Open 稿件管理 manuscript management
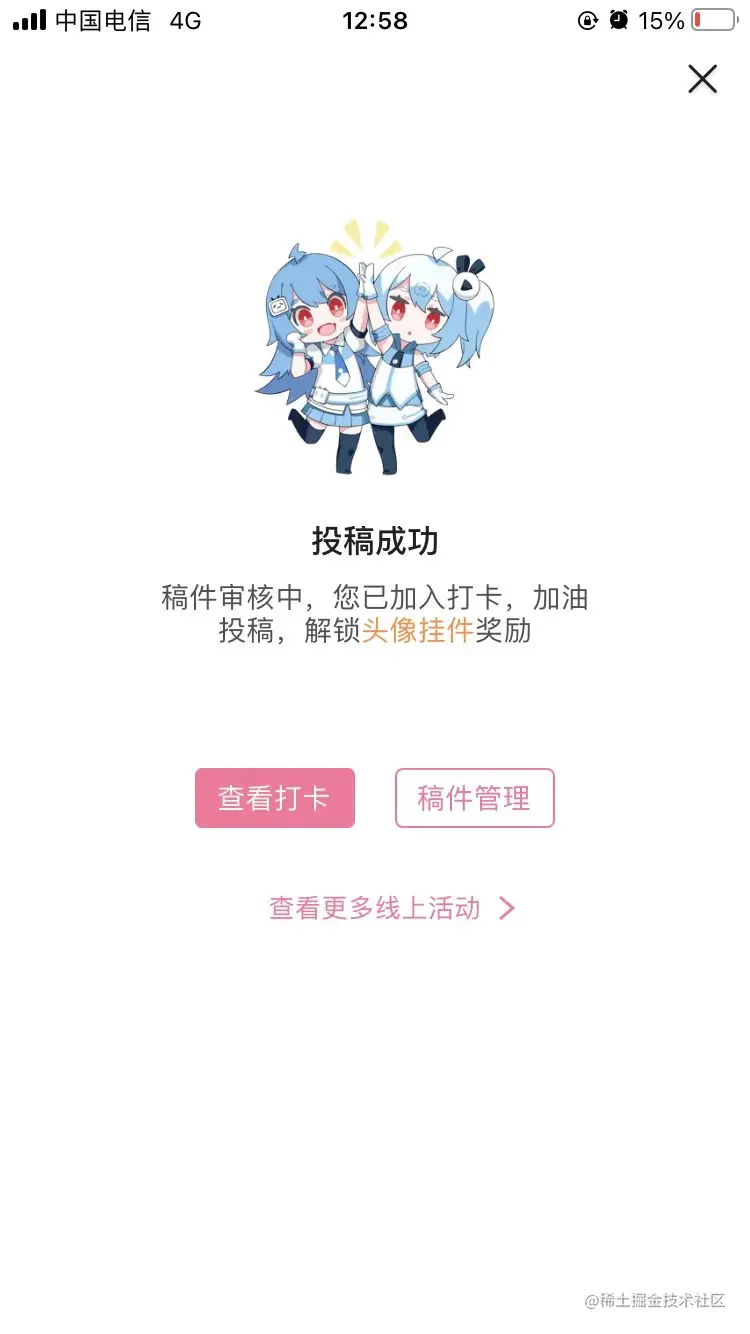Image resolution: width=750 pixels, height=1334 pixels. (x=474, y=798)
